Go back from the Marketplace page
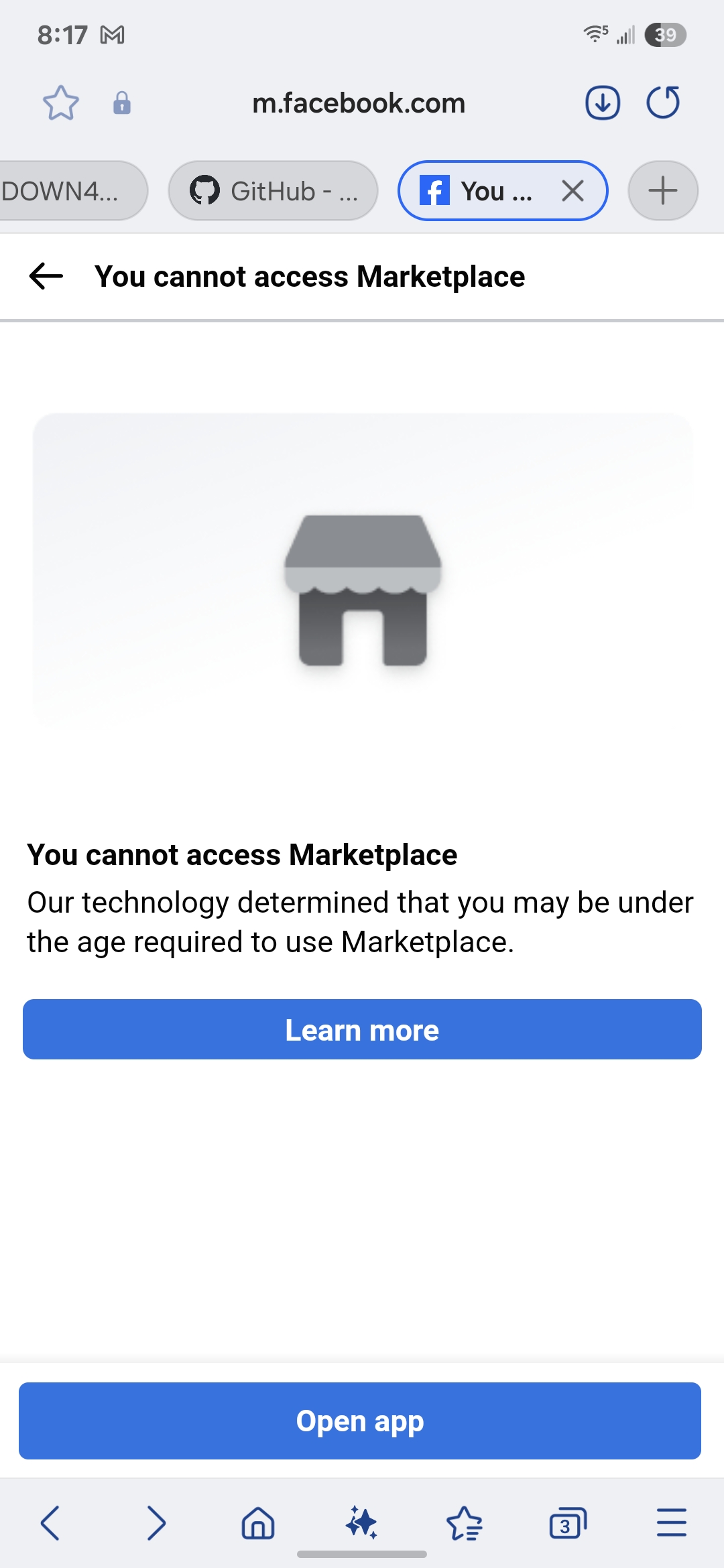This screenshot has height=1568, width=724. tap(46, 276)
